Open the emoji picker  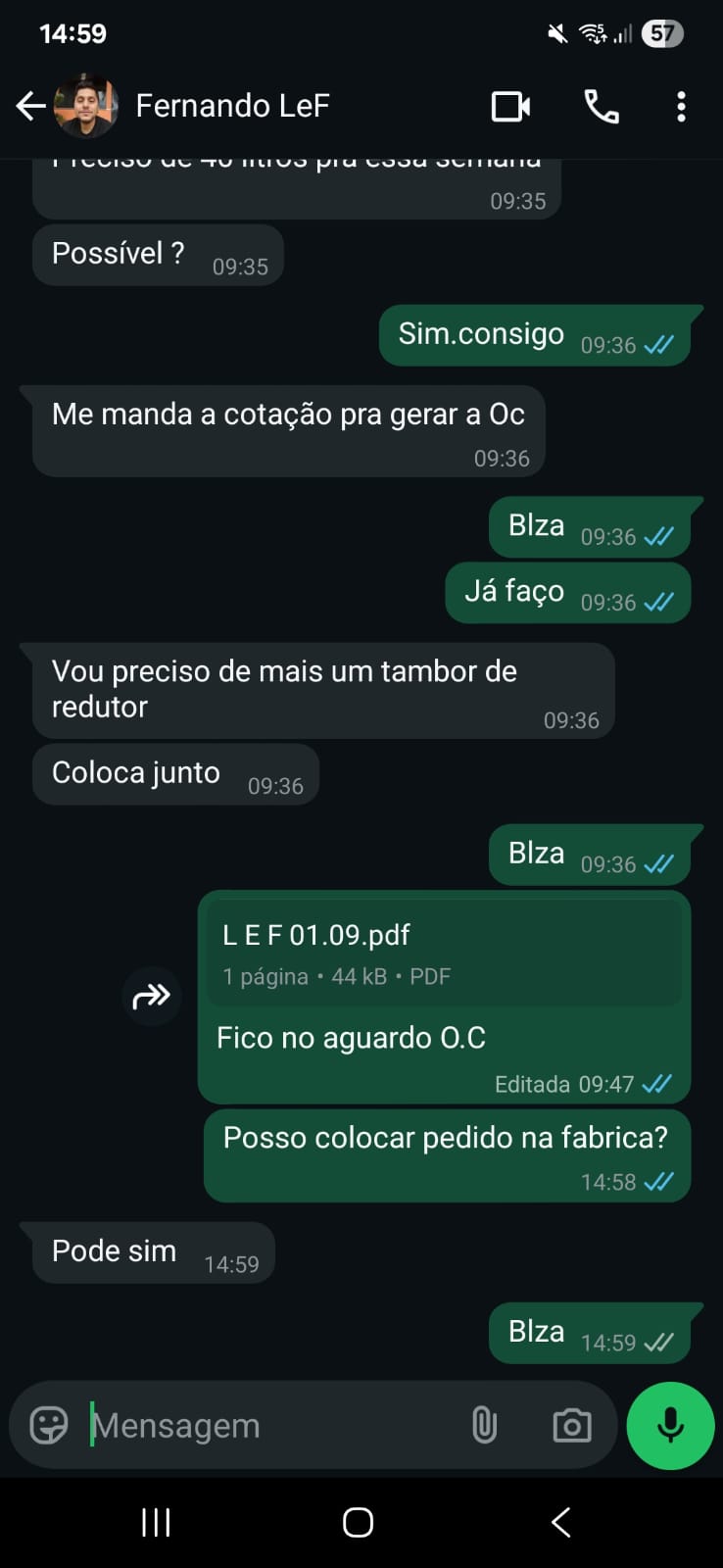tap(49, 1425)
